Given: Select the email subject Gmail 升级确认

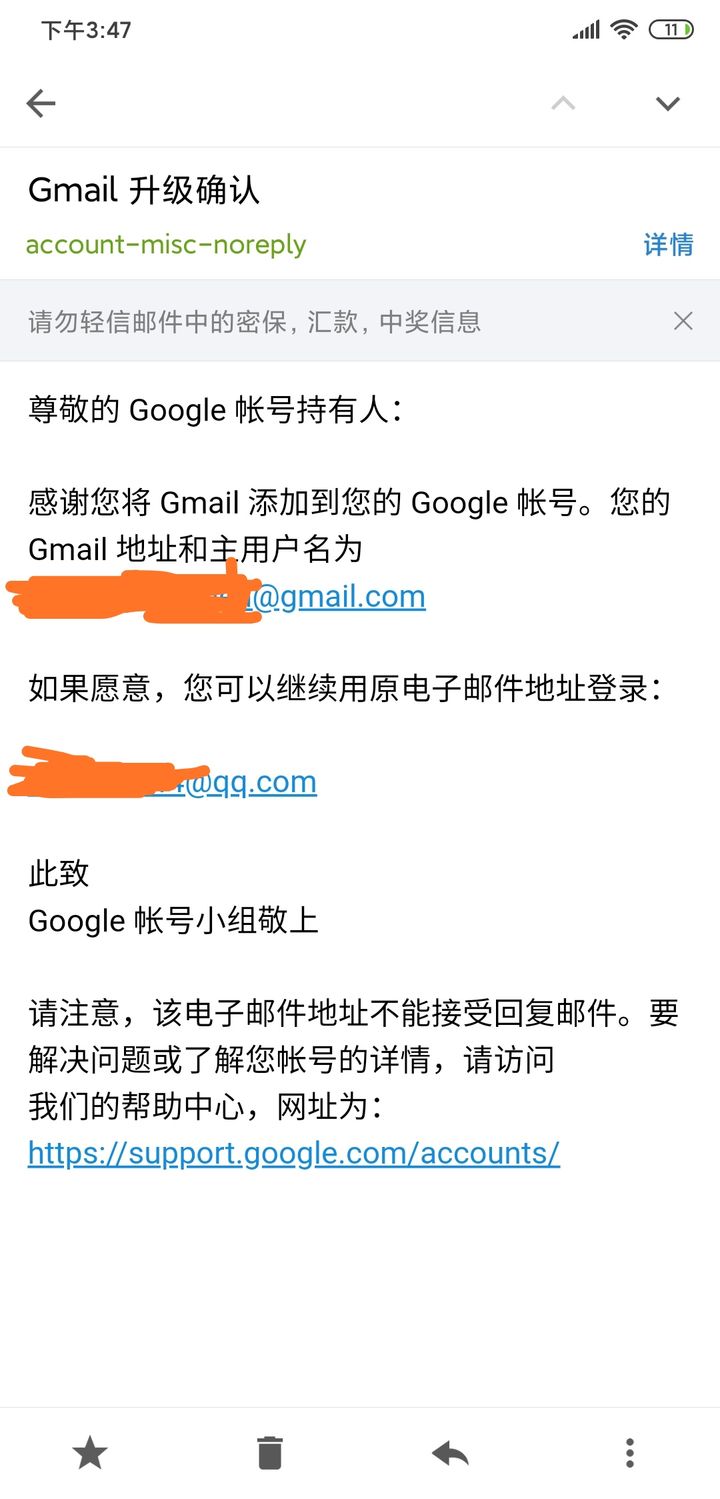Looking at the screenshot, I should (x=144, y=190).
